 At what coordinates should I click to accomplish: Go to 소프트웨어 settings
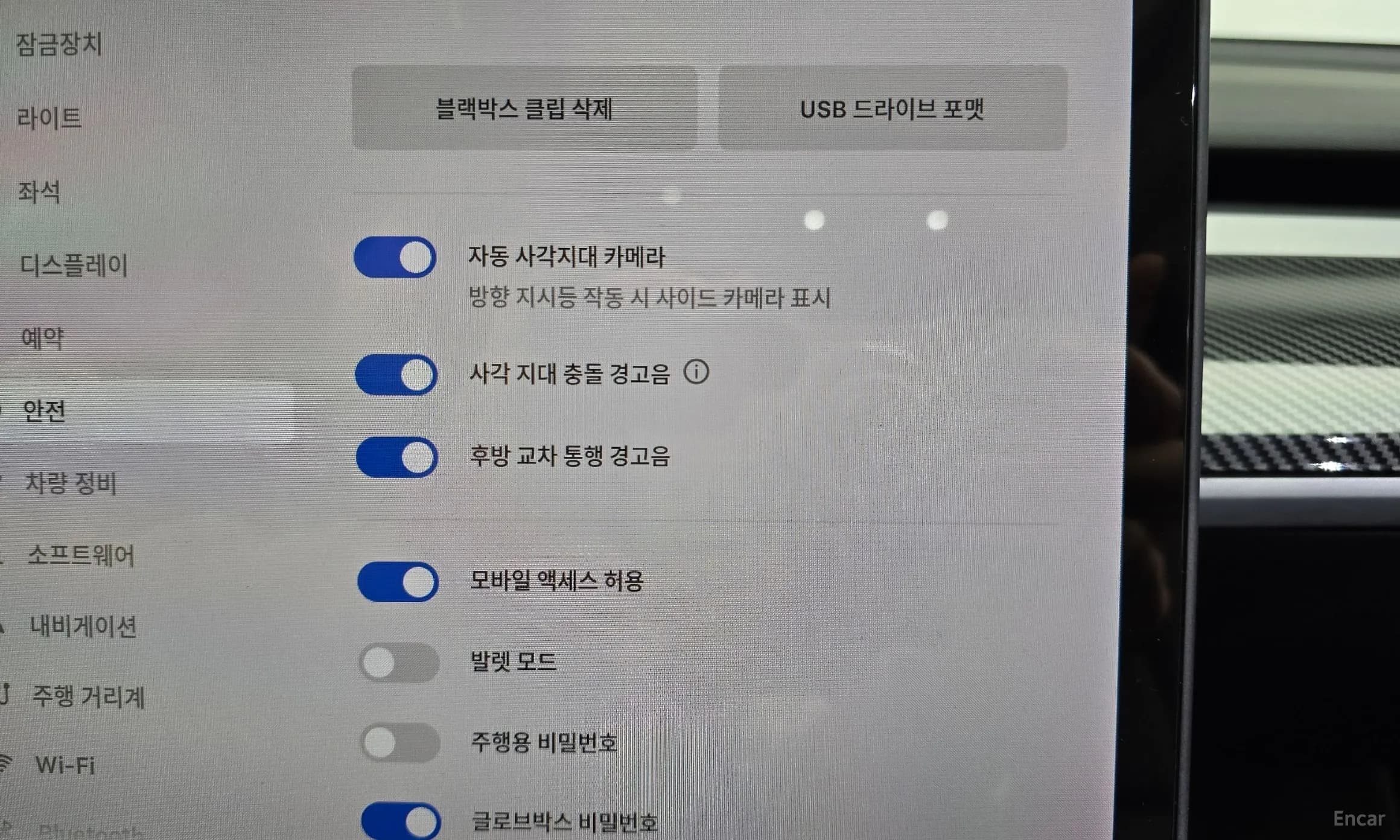click(x=81, y=555)
